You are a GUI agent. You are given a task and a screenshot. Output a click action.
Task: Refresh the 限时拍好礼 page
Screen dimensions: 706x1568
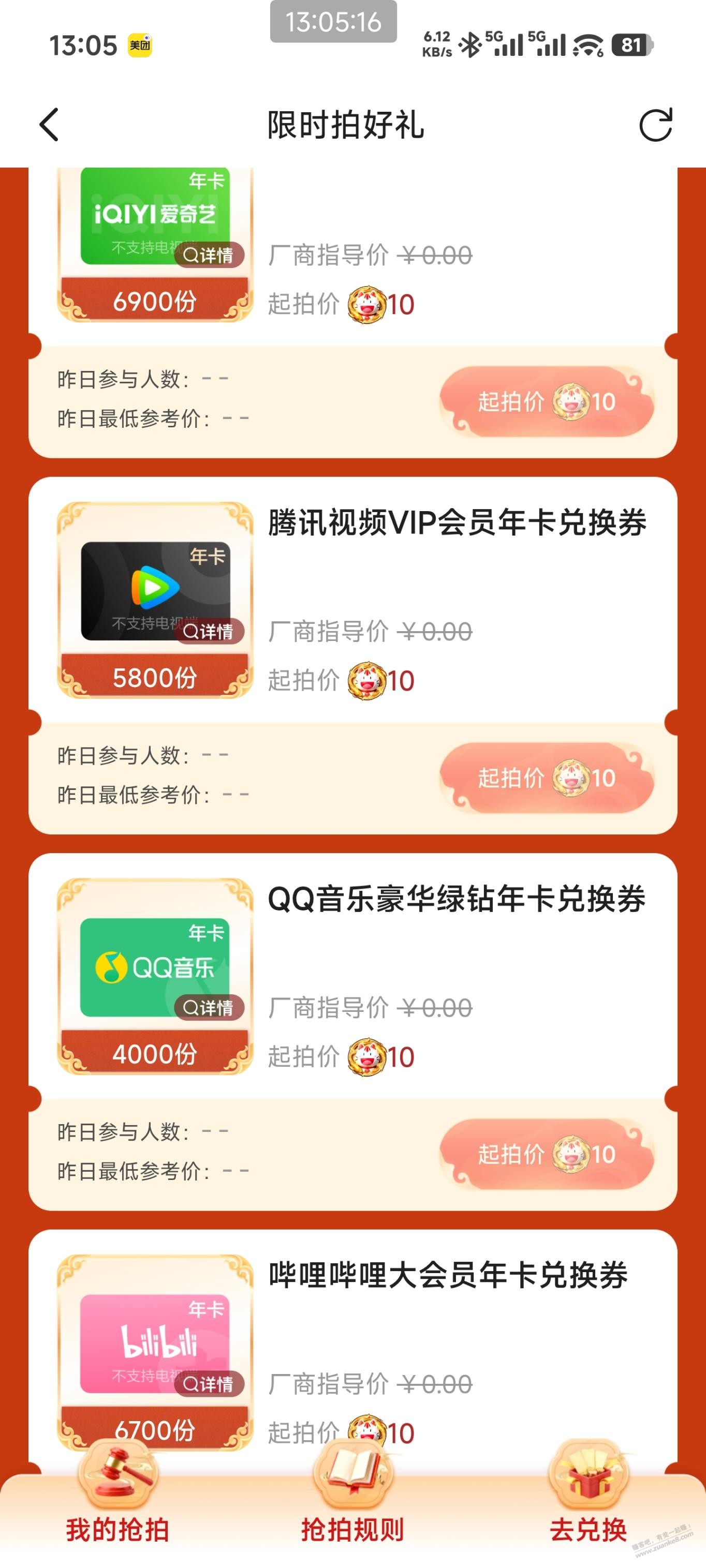pyautogui.click(x=655, y=125)
